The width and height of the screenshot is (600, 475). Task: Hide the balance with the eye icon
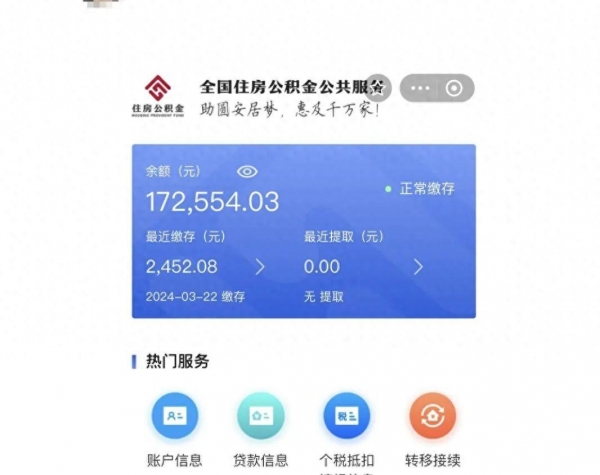coord(247,172)
